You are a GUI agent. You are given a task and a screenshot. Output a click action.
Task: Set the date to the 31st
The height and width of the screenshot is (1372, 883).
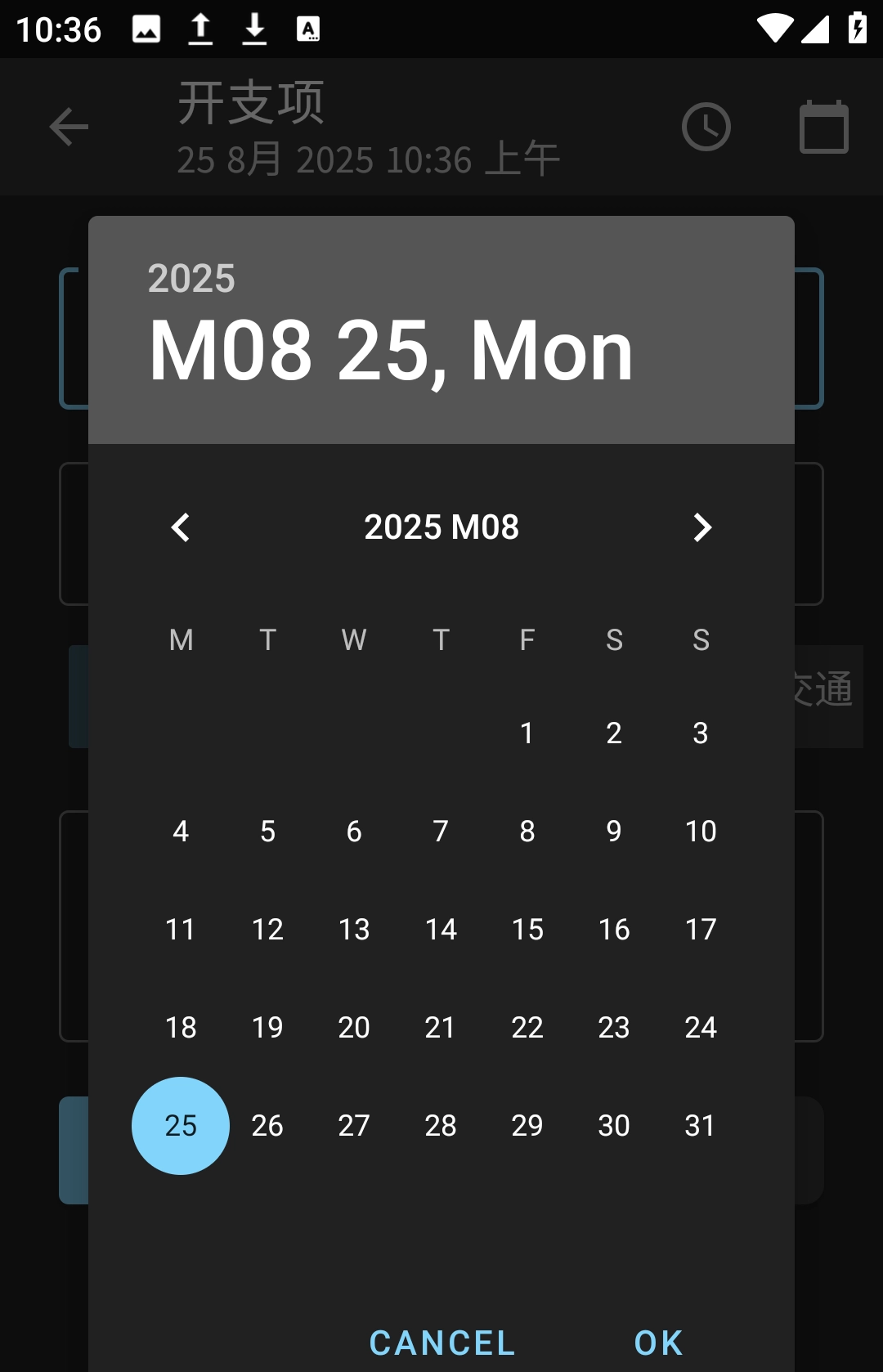[701, 1126]
